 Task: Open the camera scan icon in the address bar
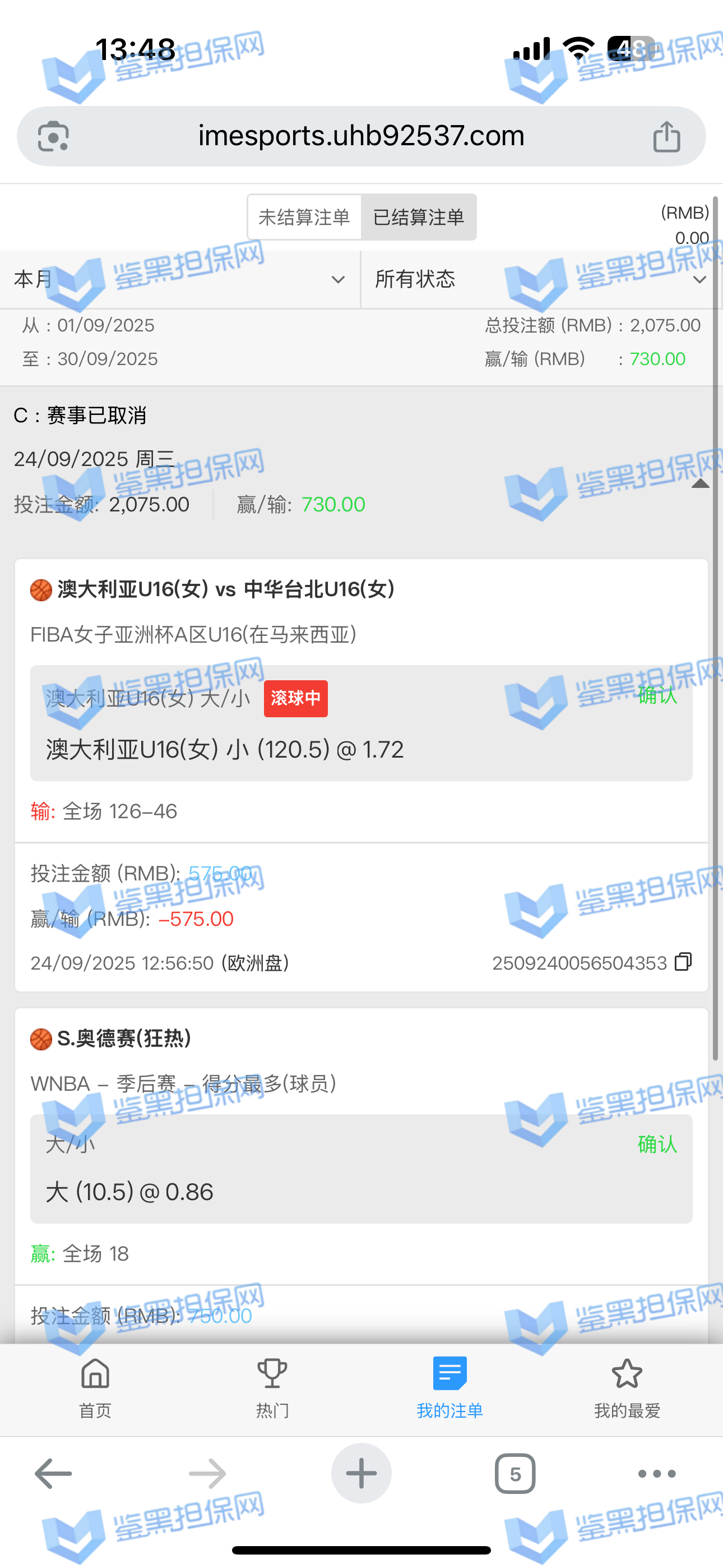click(54, 136)
